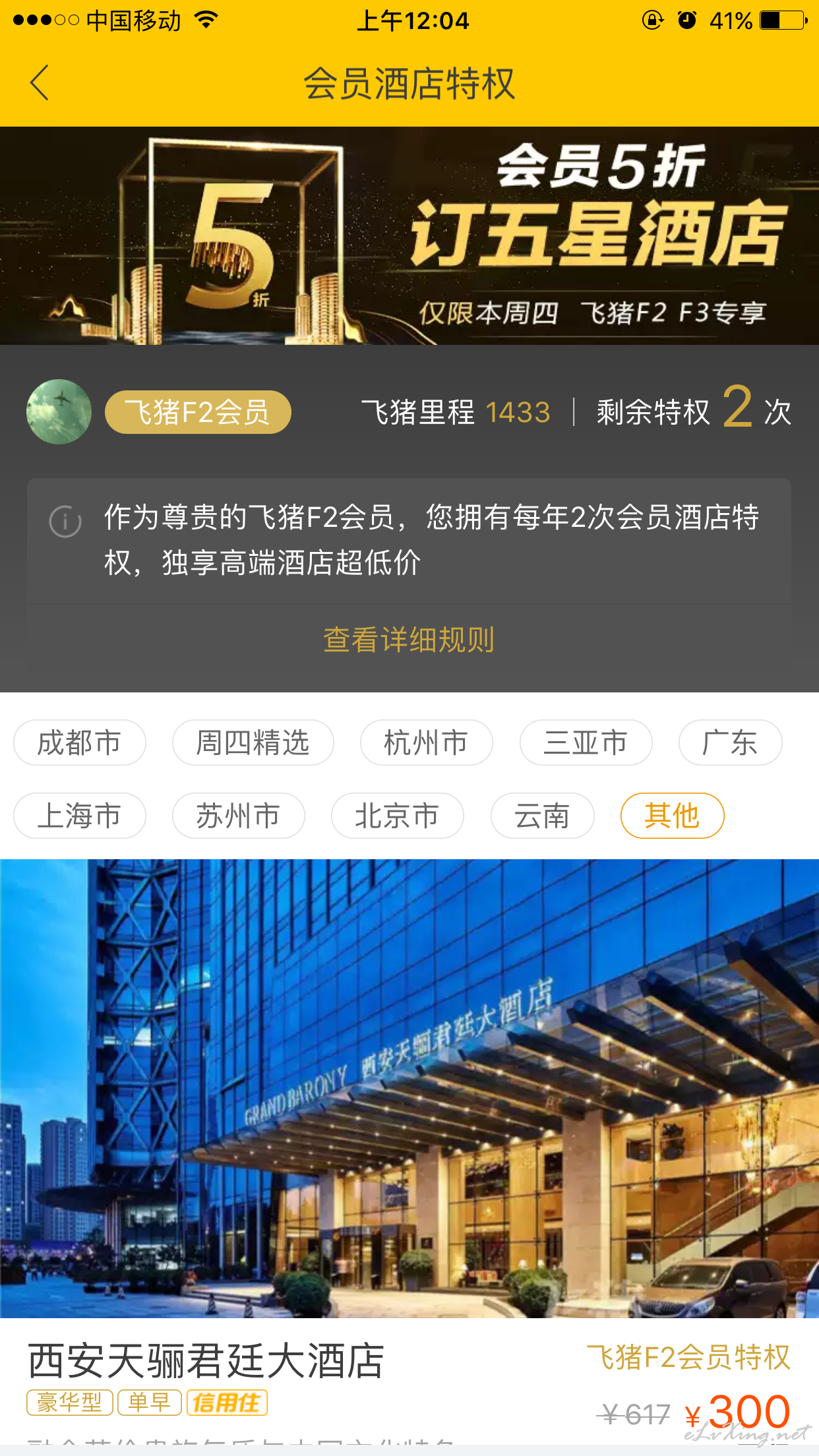Open the 会员5折 五星酒店 banner

click(409, 235)
